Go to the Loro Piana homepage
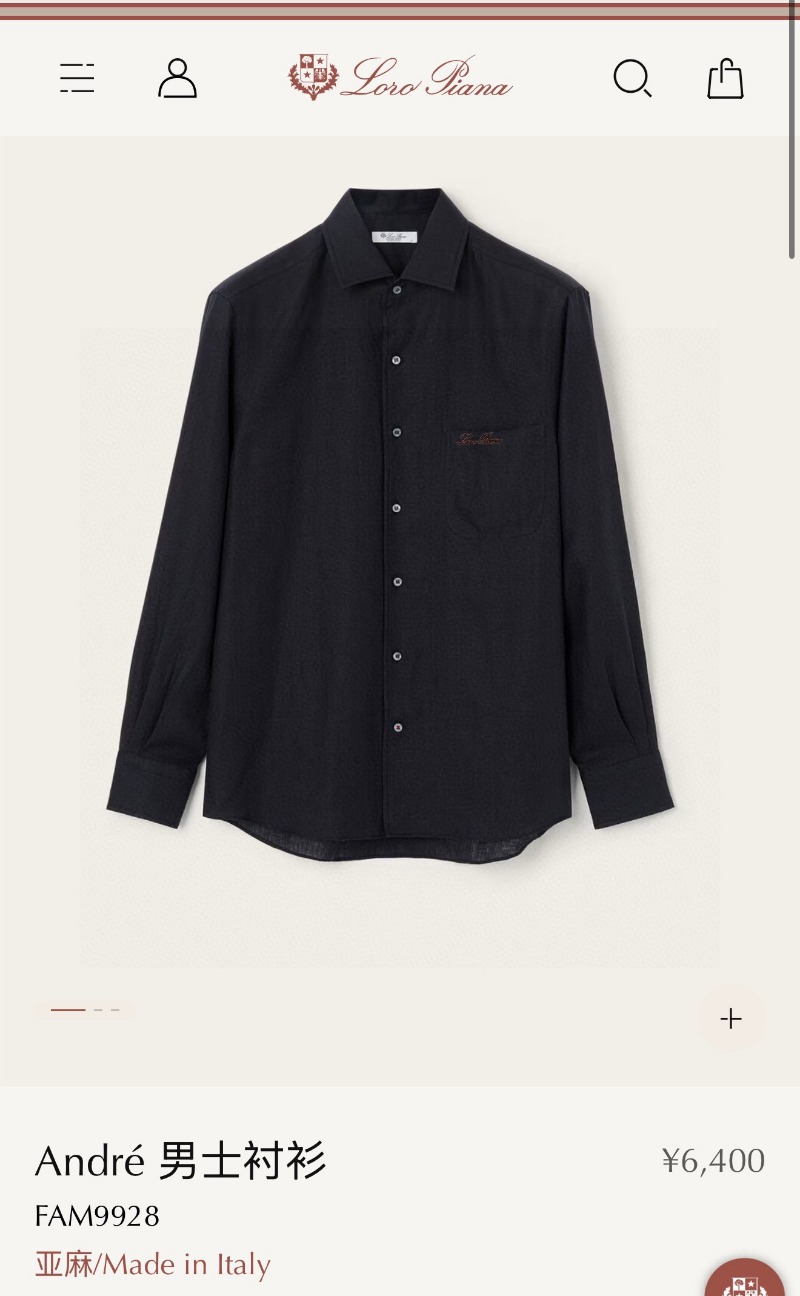This screenshot has height=1296, width=800. [x=400, y=78]
